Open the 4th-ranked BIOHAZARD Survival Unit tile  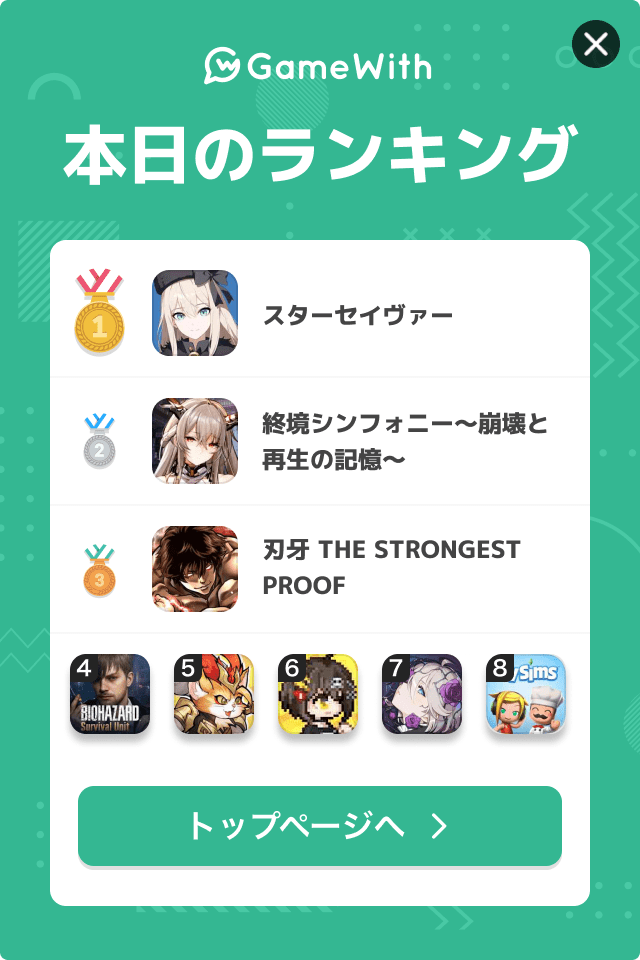click(110, 694)
